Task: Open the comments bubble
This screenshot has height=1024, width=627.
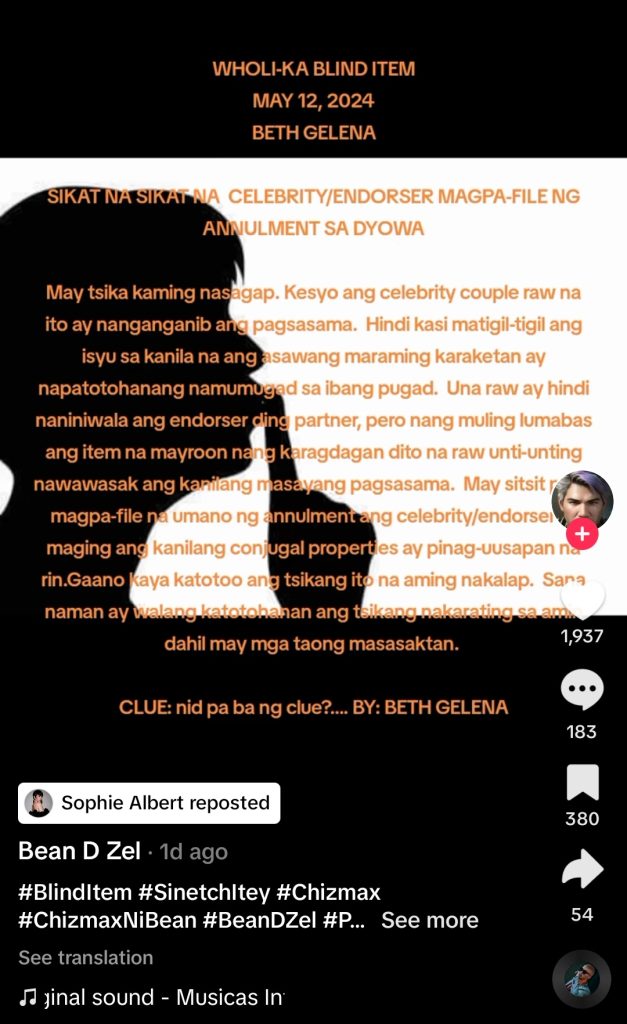Action: coord(582,689)
